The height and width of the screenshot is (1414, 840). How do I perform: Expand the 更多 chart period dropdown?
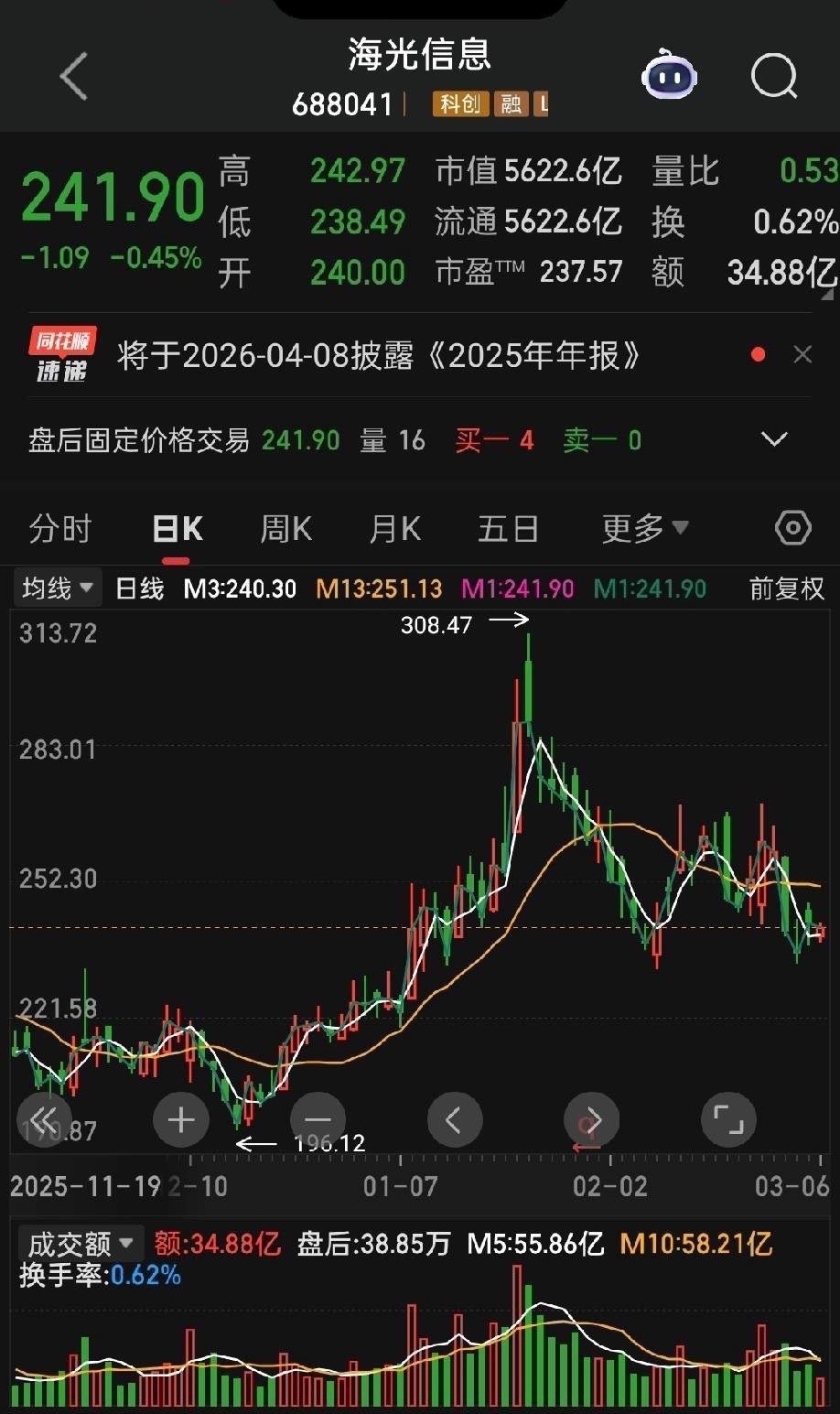click(x=645, y=528)
